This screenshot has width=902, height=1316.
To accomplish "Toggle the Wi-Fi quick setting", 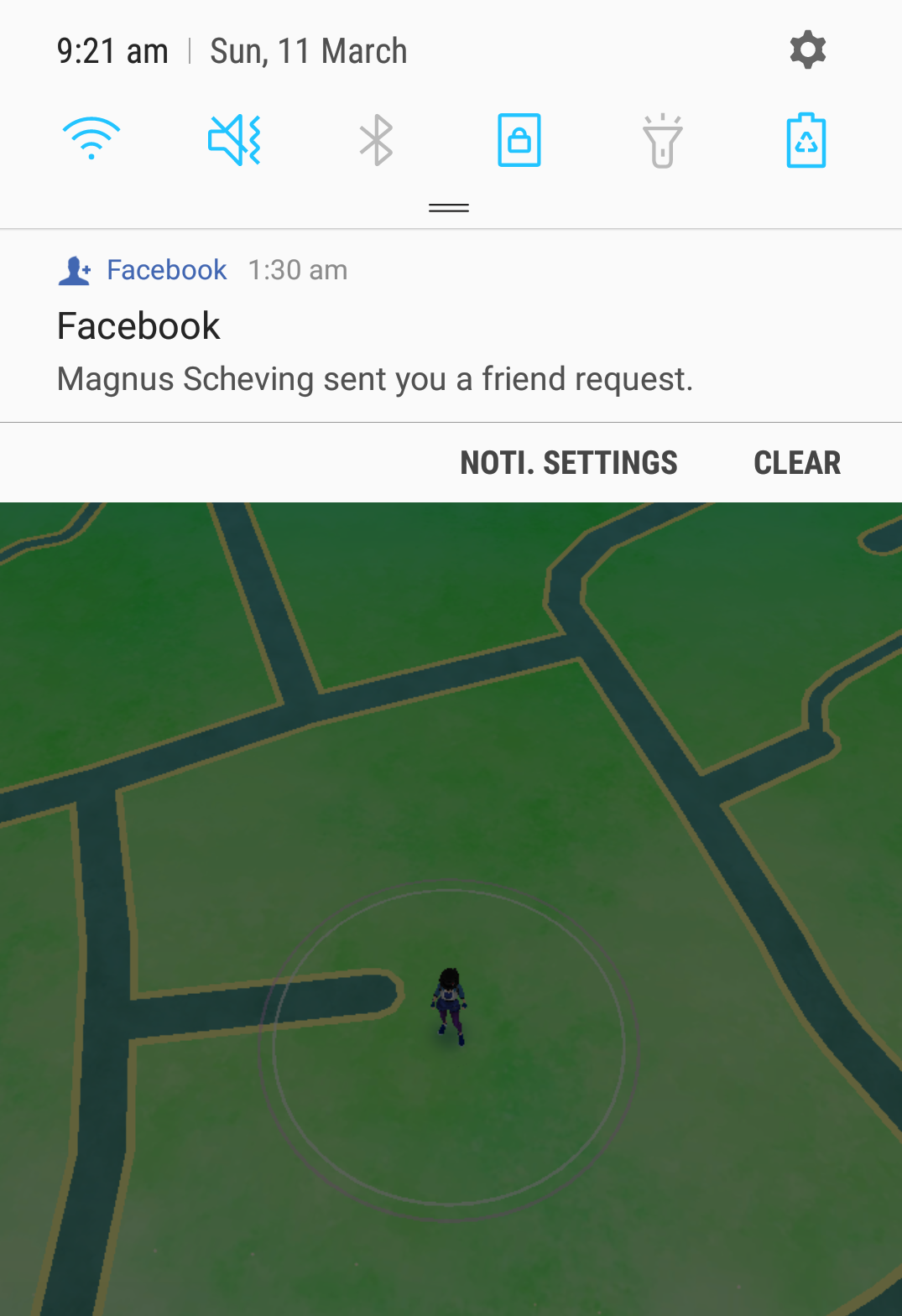I will [91, 139].
